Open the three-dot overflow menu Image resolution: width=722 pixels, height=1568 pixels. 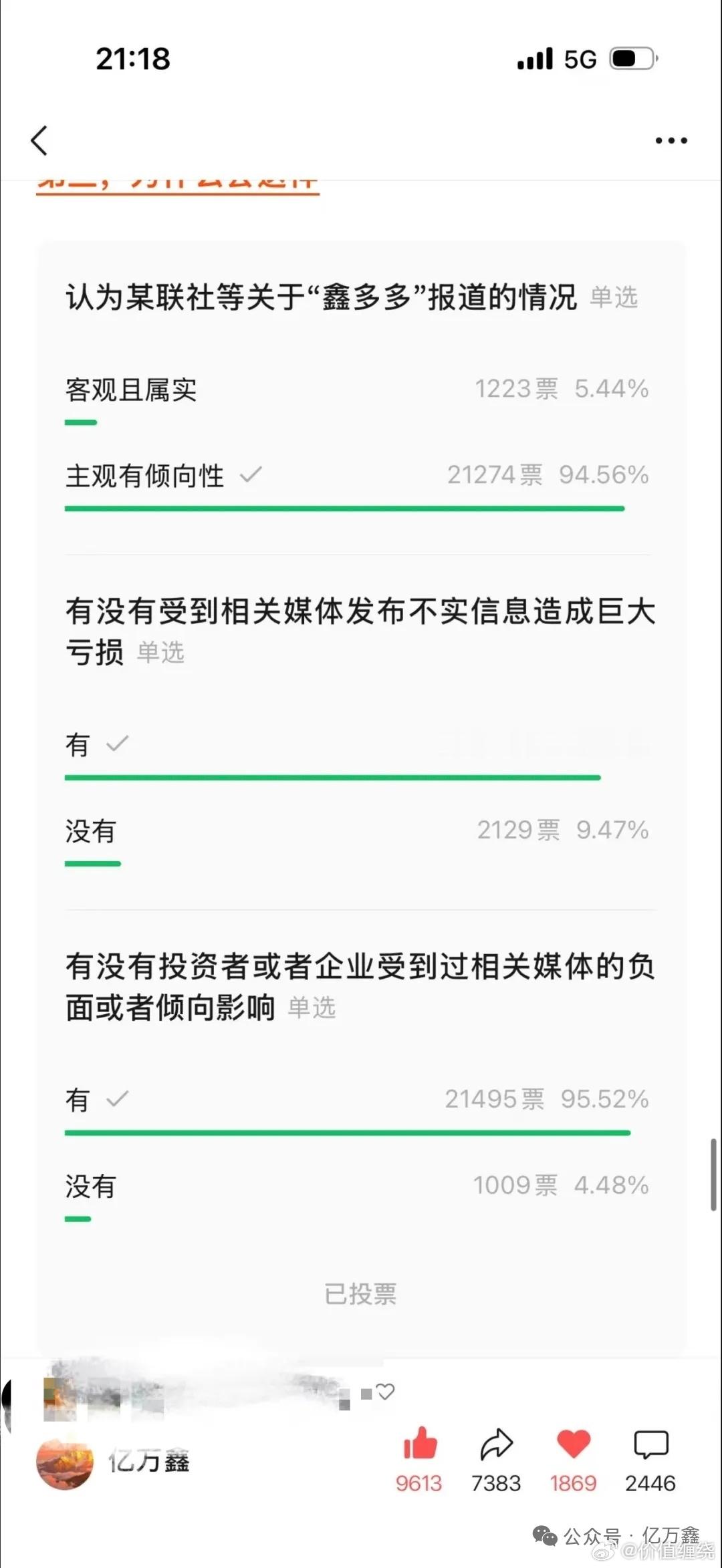point(671,140)
